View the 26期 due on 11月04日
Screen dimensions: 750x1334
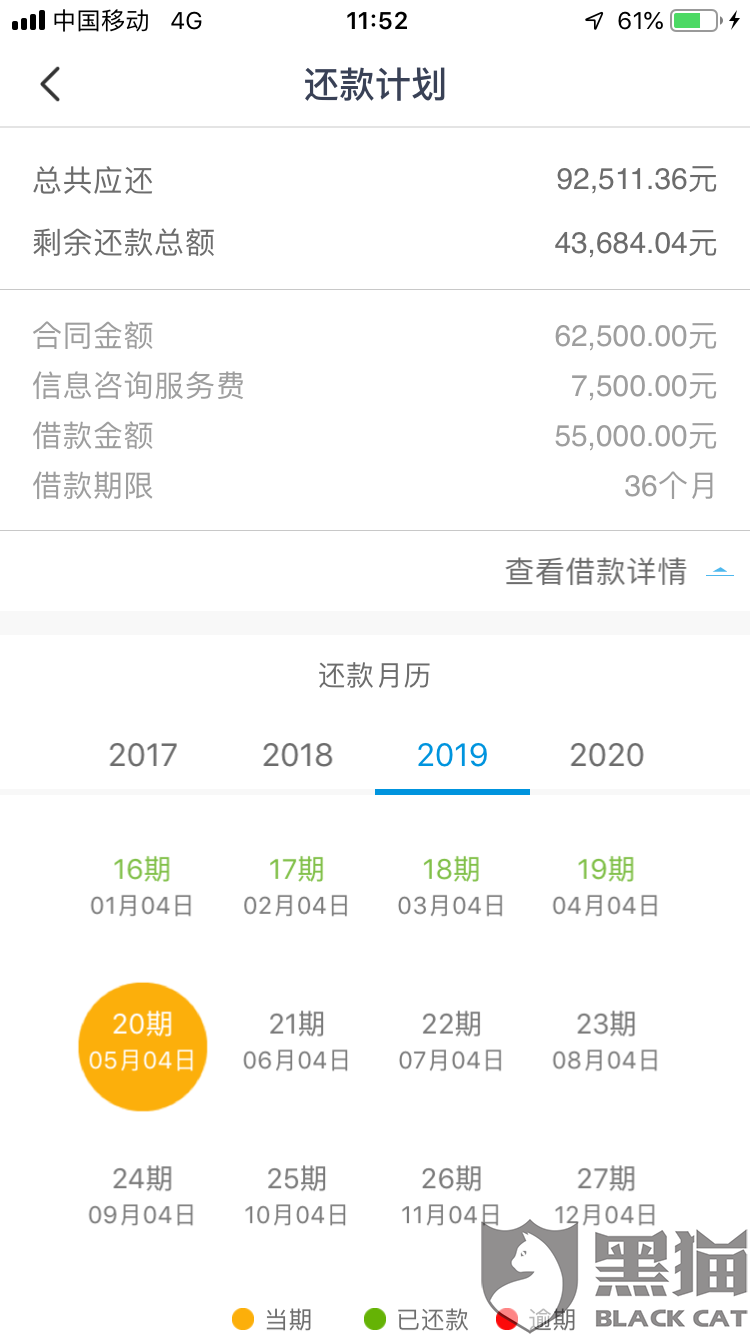(451, 1196)
